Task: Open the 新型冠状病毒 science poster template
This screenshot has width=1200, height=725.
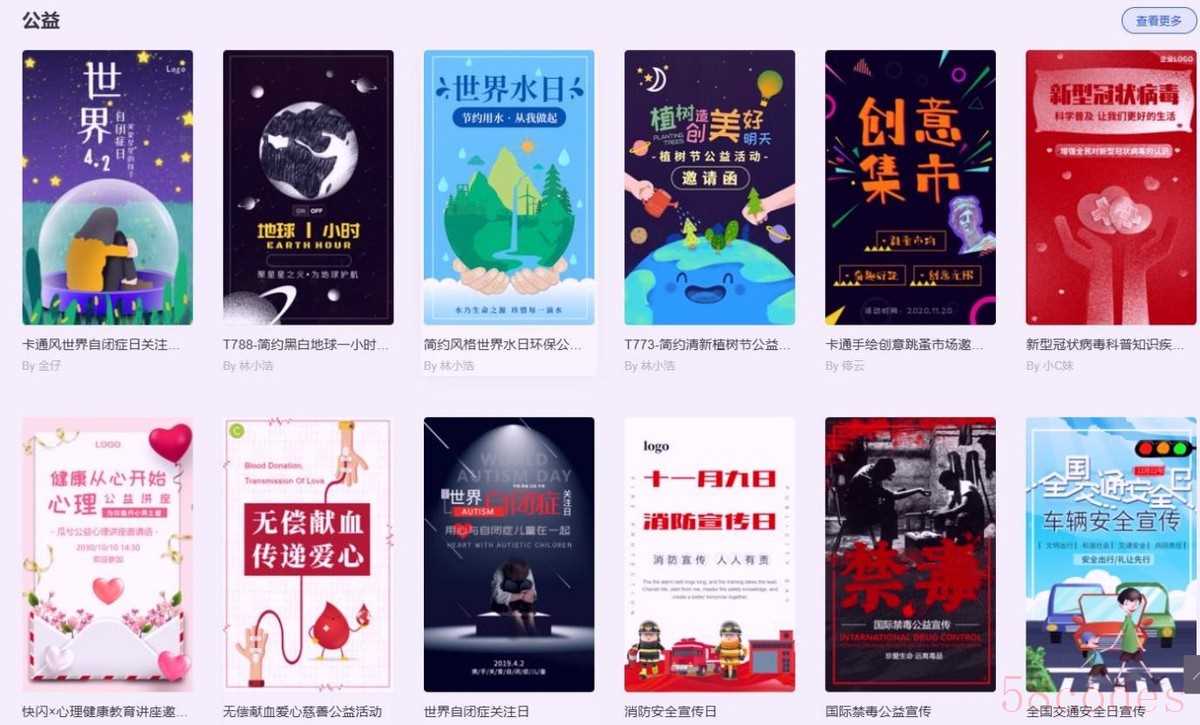Action: 1111,187
